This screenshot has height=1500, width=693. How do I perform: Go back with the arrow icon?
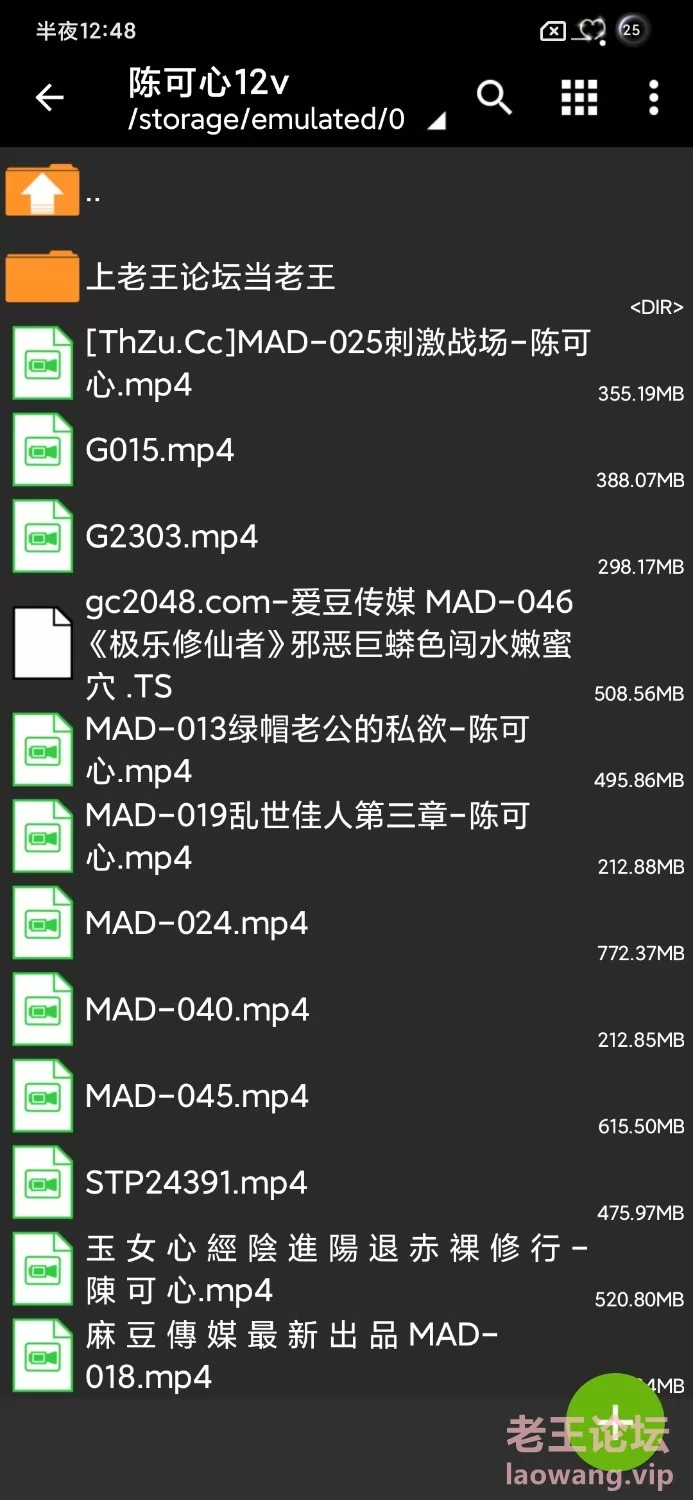click(49, 97)
